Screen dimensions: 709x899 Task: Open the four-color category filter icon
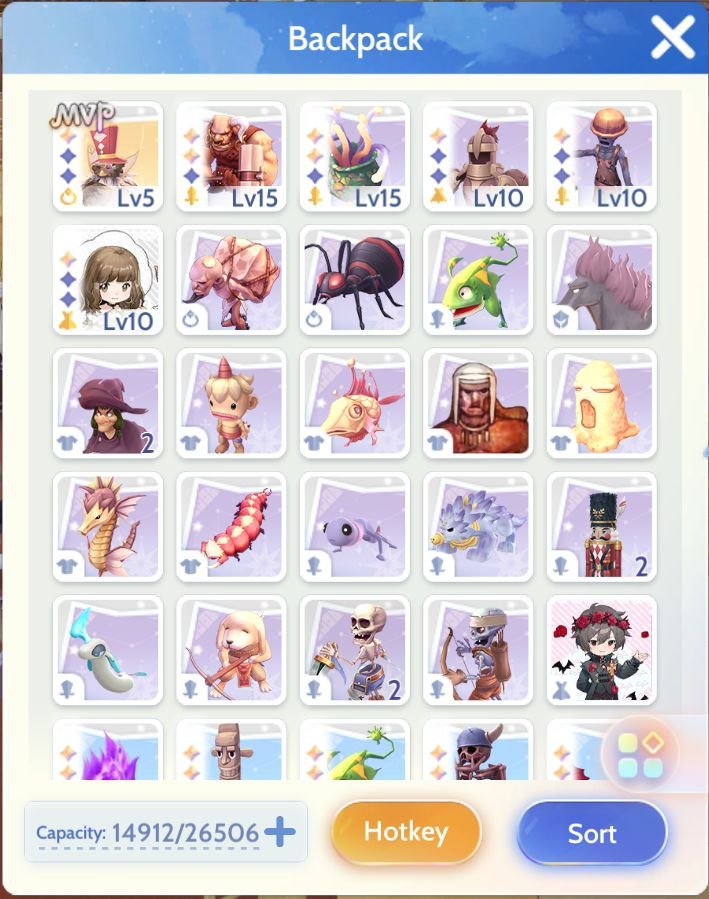tap(640, 754)
